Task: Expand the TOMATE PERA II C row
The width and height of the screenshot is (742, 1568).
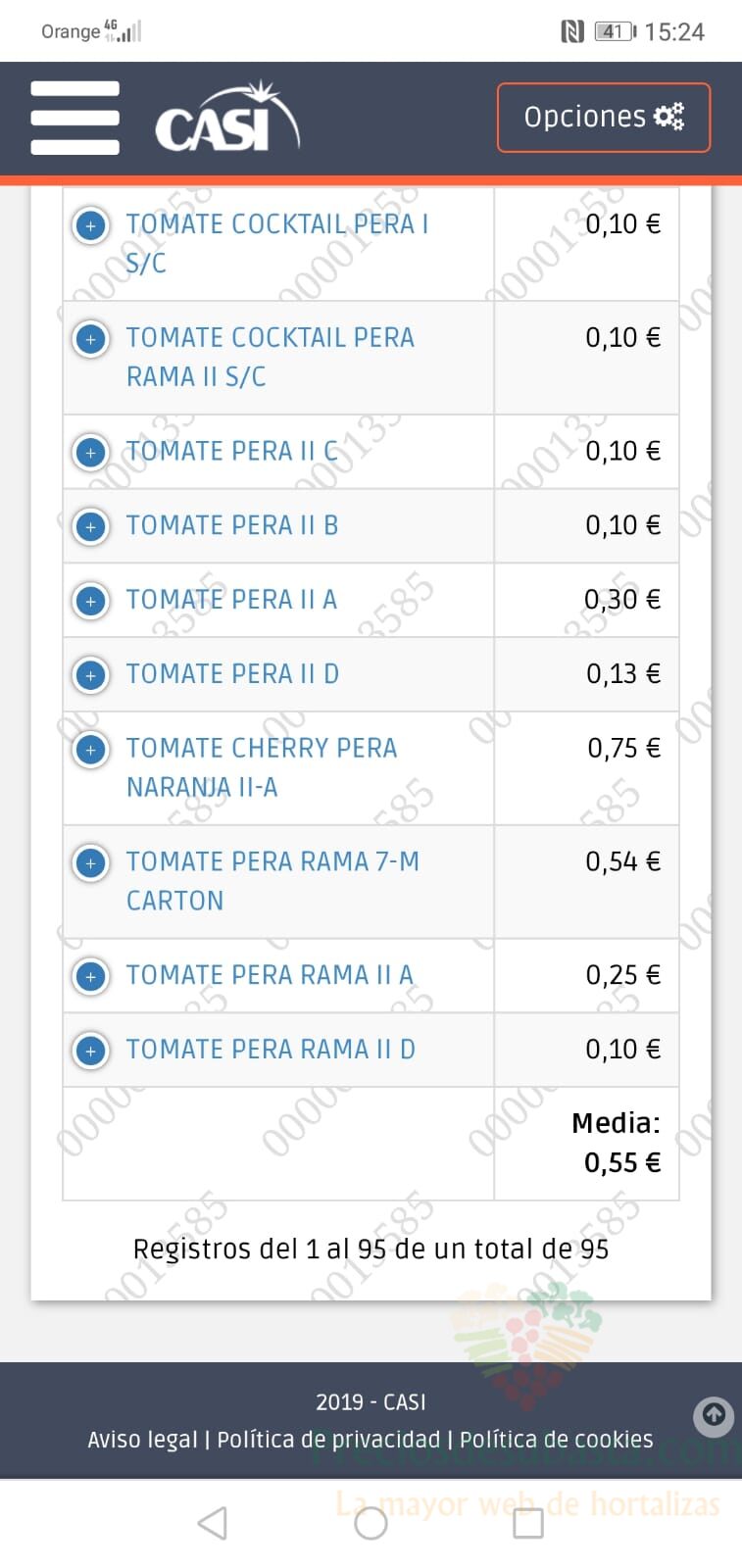Action: [x=91, y=454]
